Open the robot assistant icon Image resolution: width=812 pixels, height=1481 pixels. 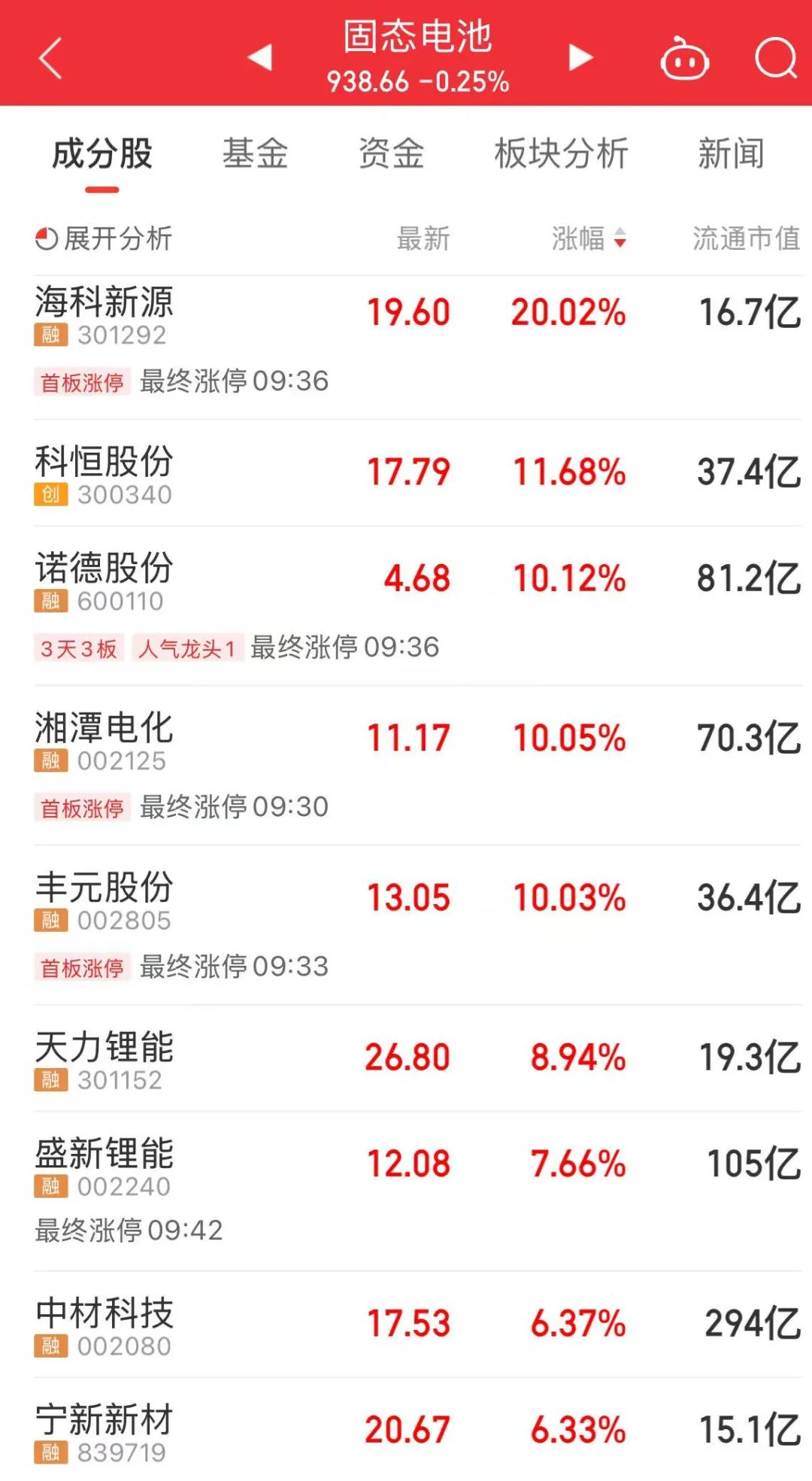point(684,59)
